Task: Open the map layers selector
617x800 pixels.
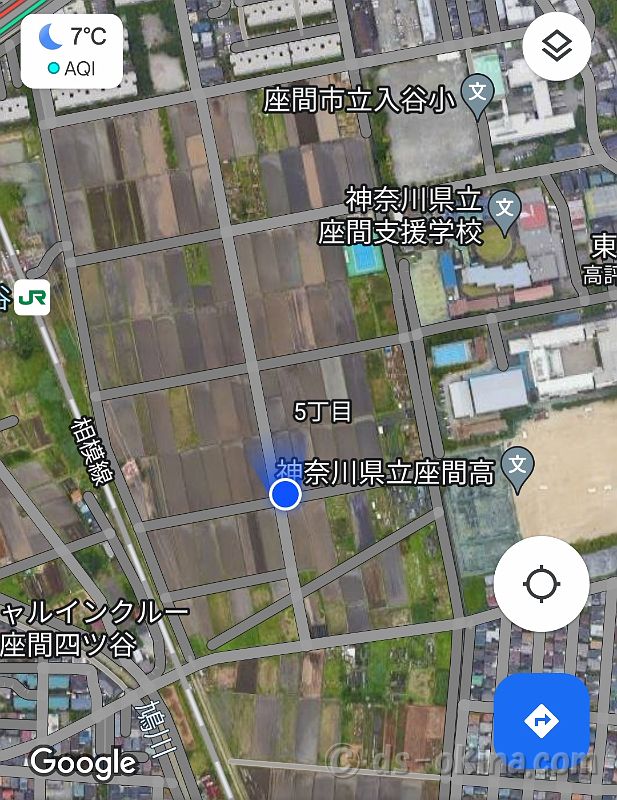Action: [x=556, y=46]
